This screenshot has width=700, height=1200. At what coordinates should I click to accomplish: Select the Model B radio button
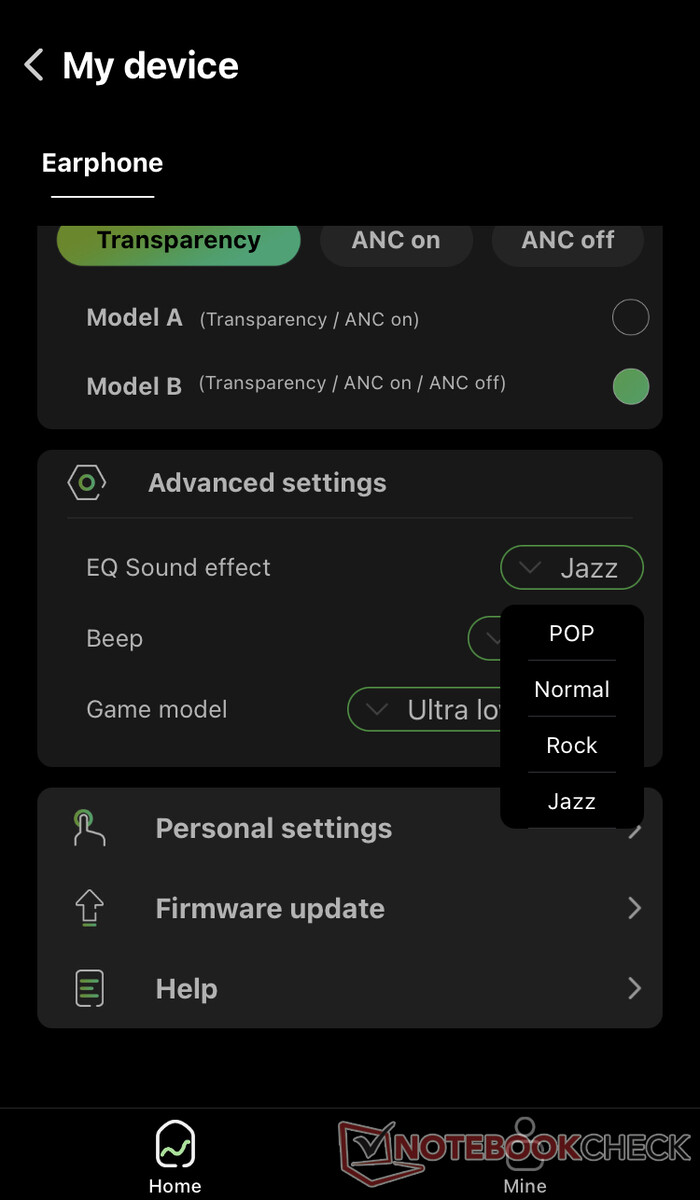click(x=630, y=386)
